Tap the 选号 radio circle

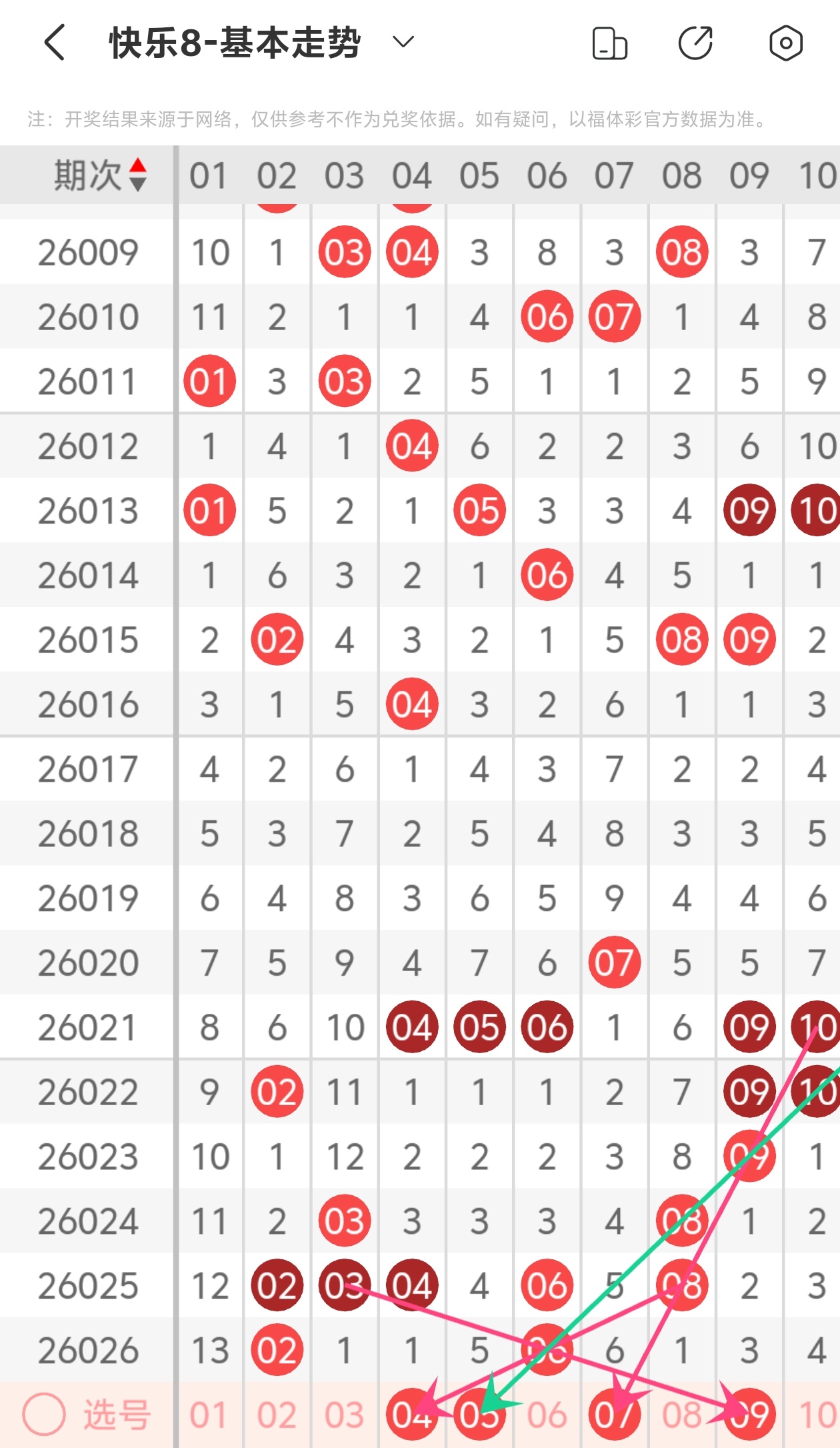pyautogui.click(x=44, y=1415)
